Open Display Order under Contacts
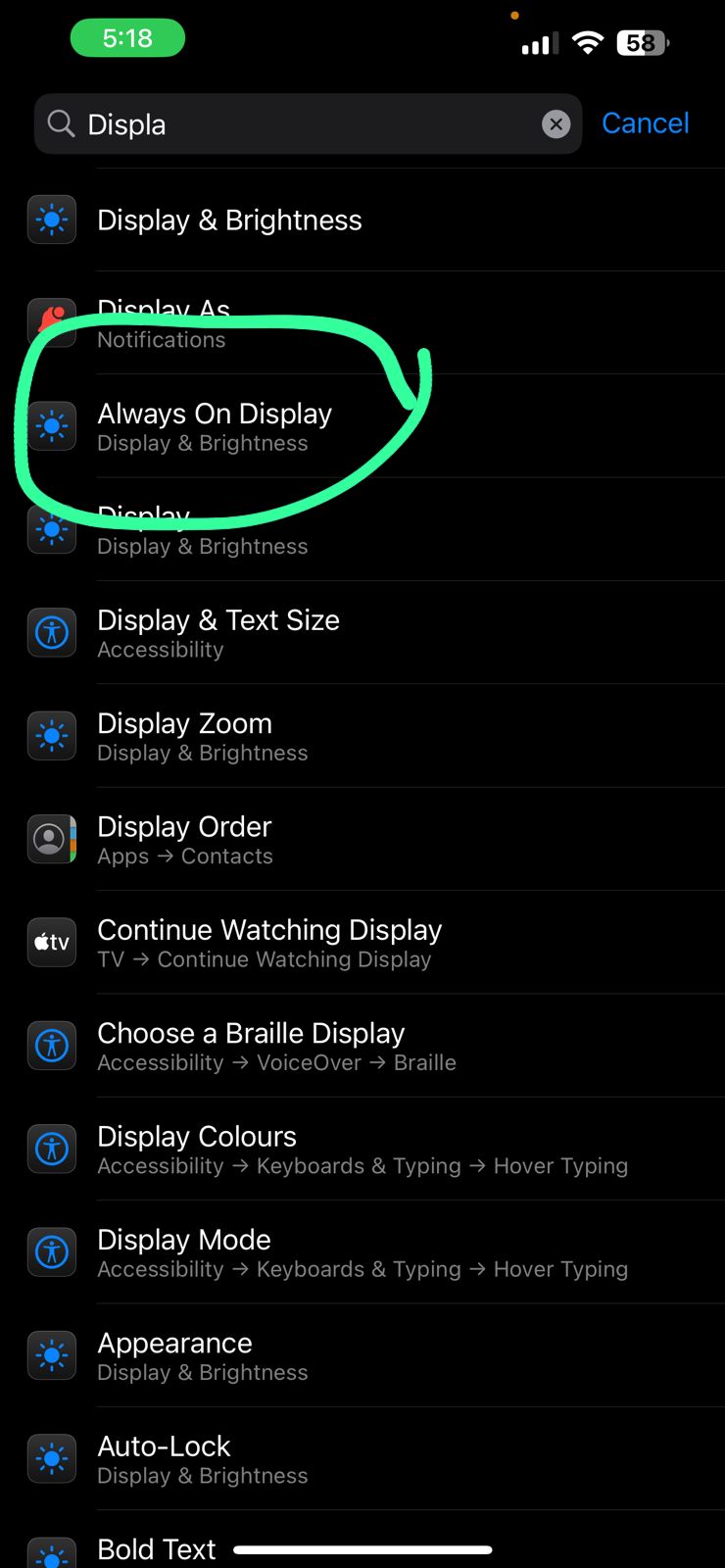Viewport: 725px width, 1568px height. coord(185,840)
